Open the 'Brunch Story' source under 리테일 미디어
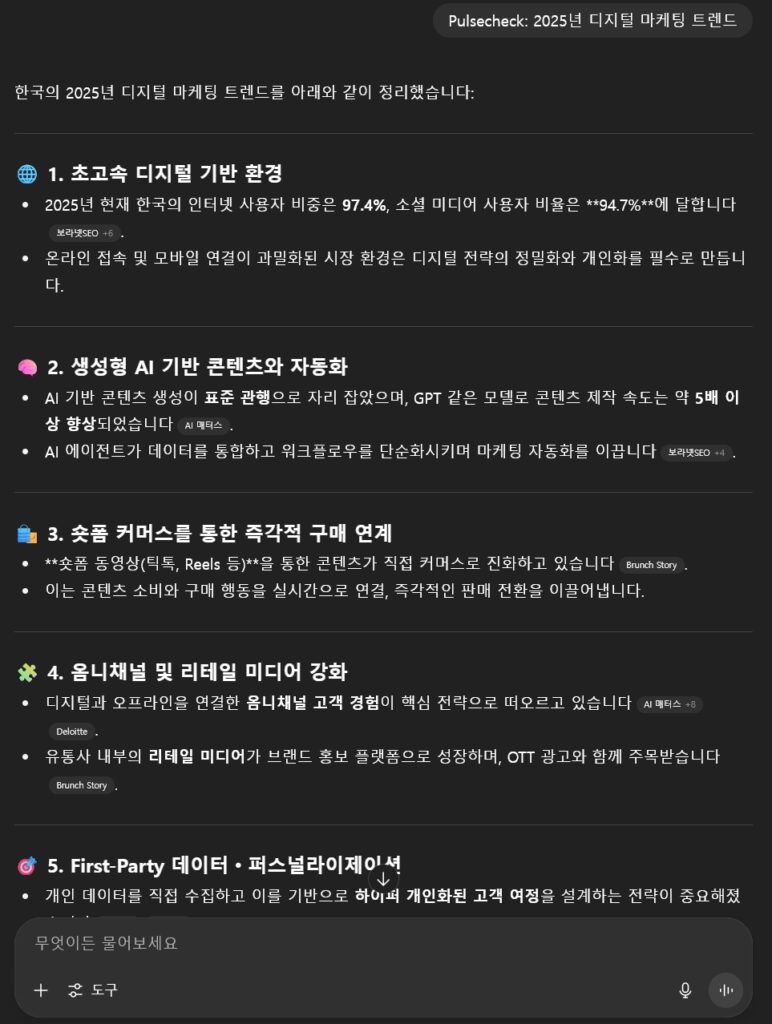Image resolution: width=772 pixels, height=1024 pixels. [81, 785]
